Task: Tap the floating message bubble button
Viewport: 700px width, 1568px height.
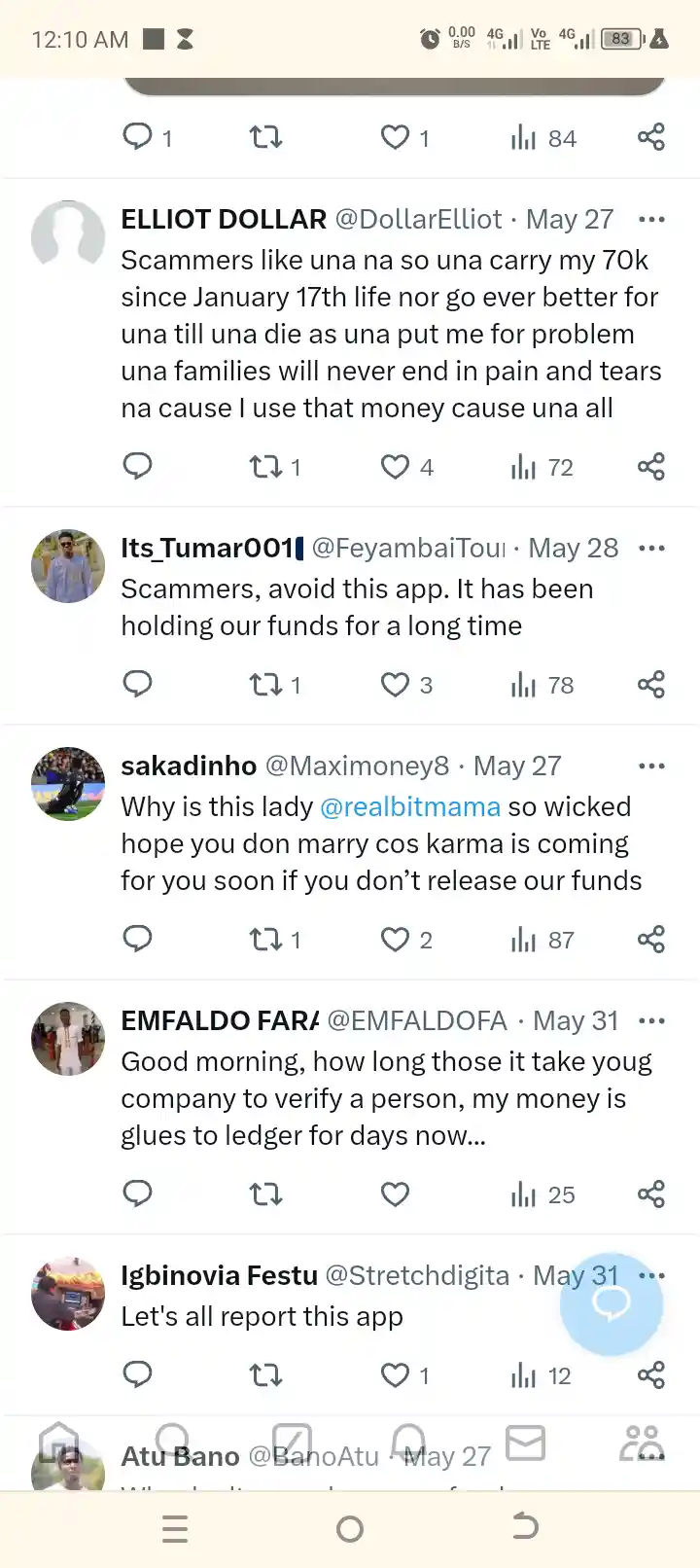Action: [x=611, y=1303]
